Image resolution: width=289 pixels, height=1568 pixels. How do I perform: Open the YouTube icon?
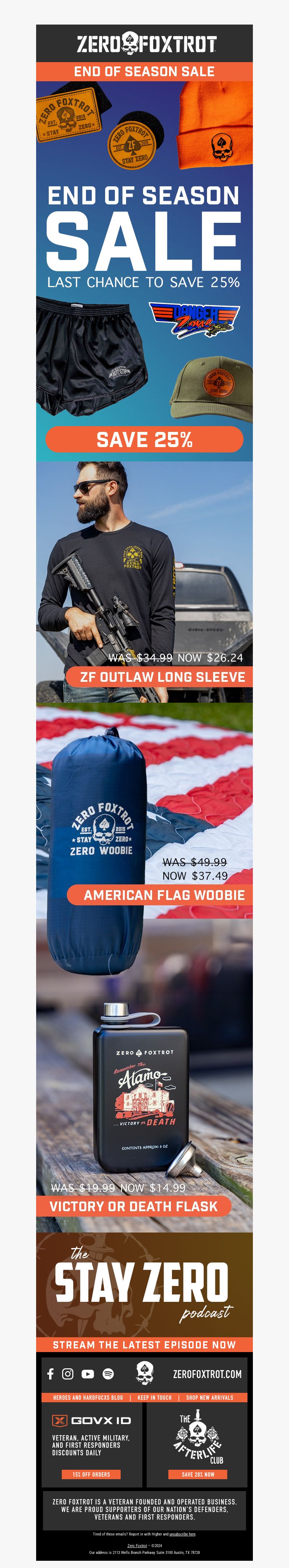pos(88,1374)
